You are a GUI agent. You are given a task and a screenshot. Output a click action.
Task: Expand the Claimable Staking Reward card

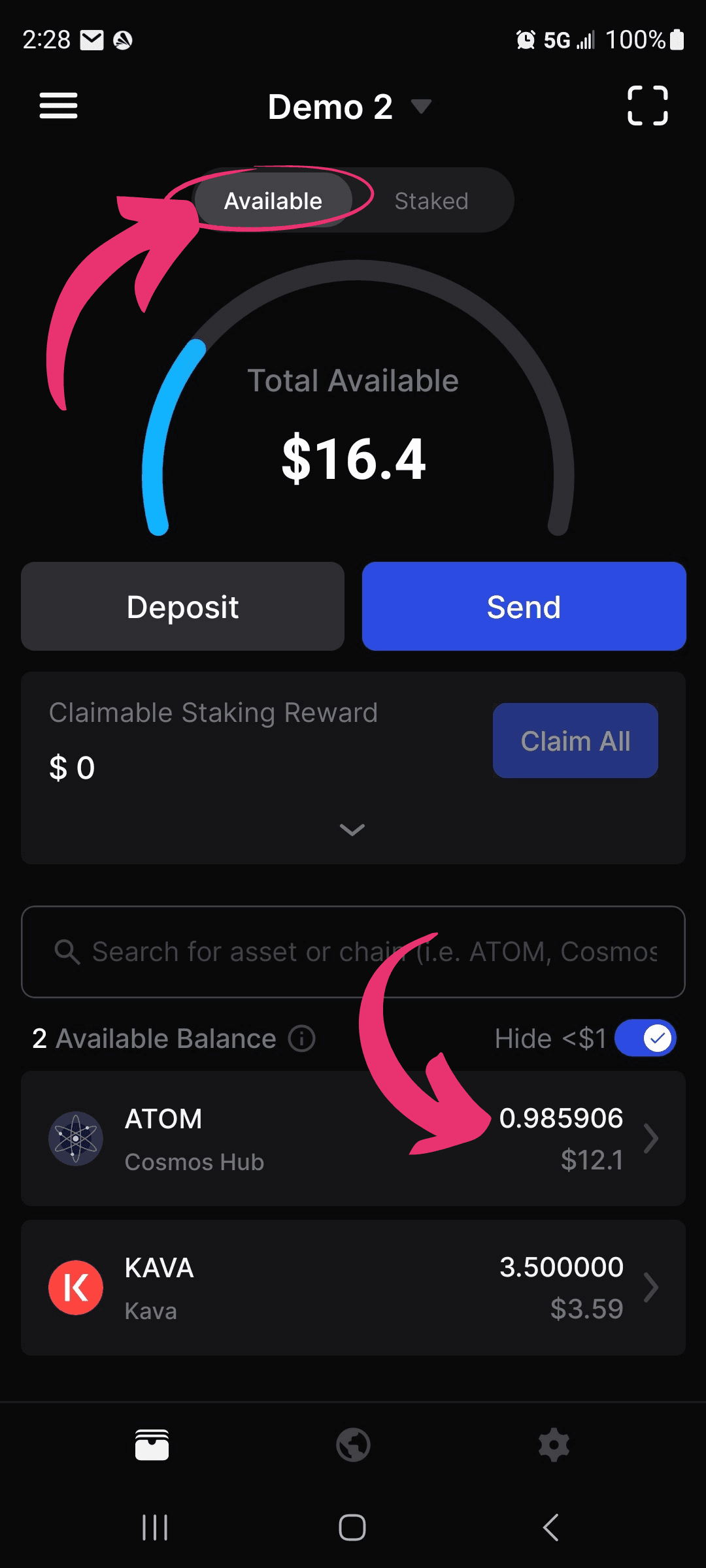click(x=352, y=830)
